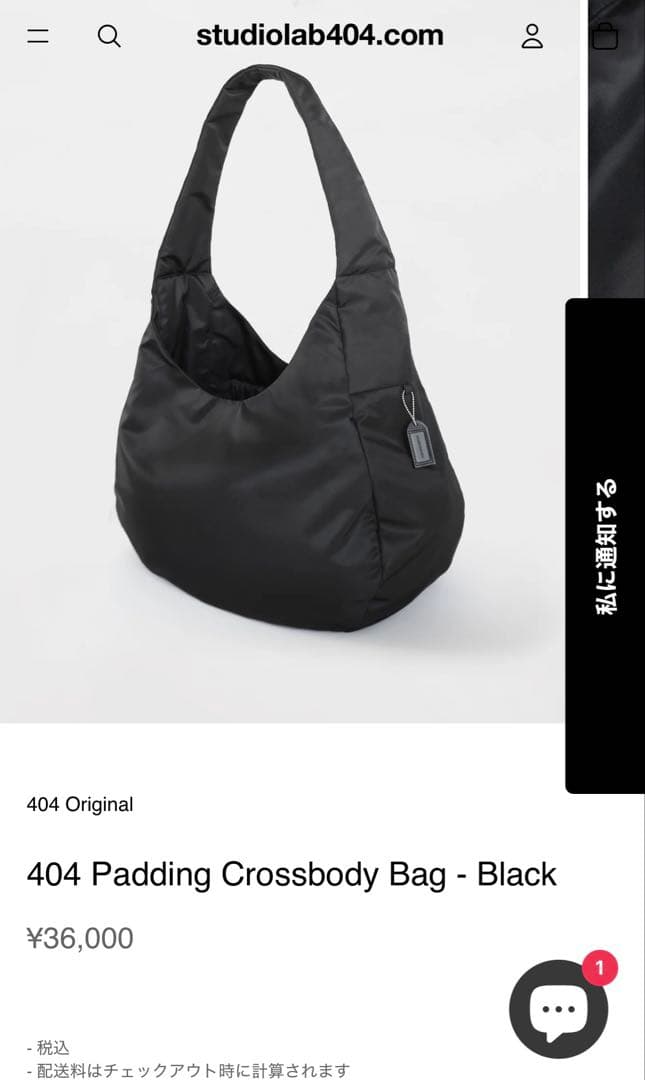Open the hamburger menu
This screenshot has height=1080, width=645.
[x=38, y=37]
